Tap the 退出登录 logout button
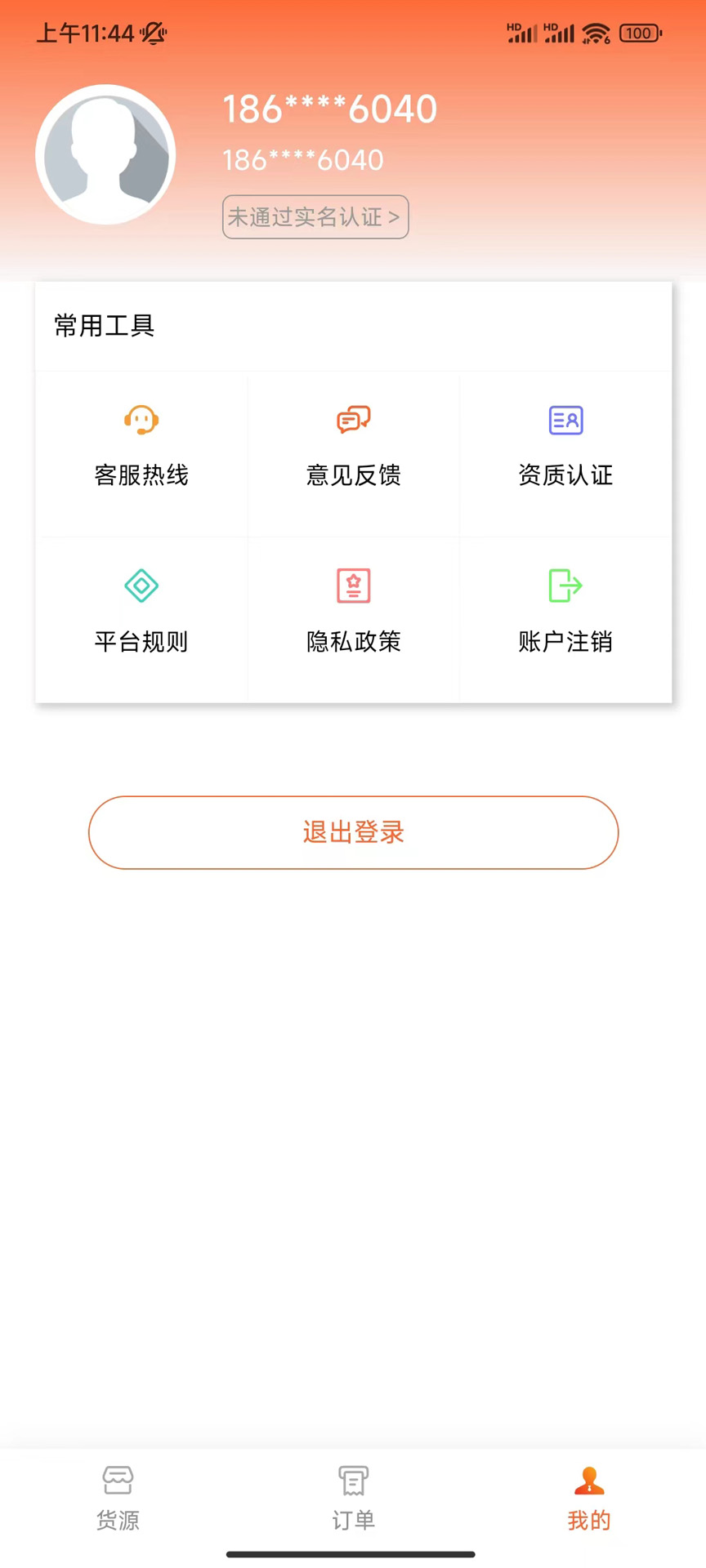 352,832
